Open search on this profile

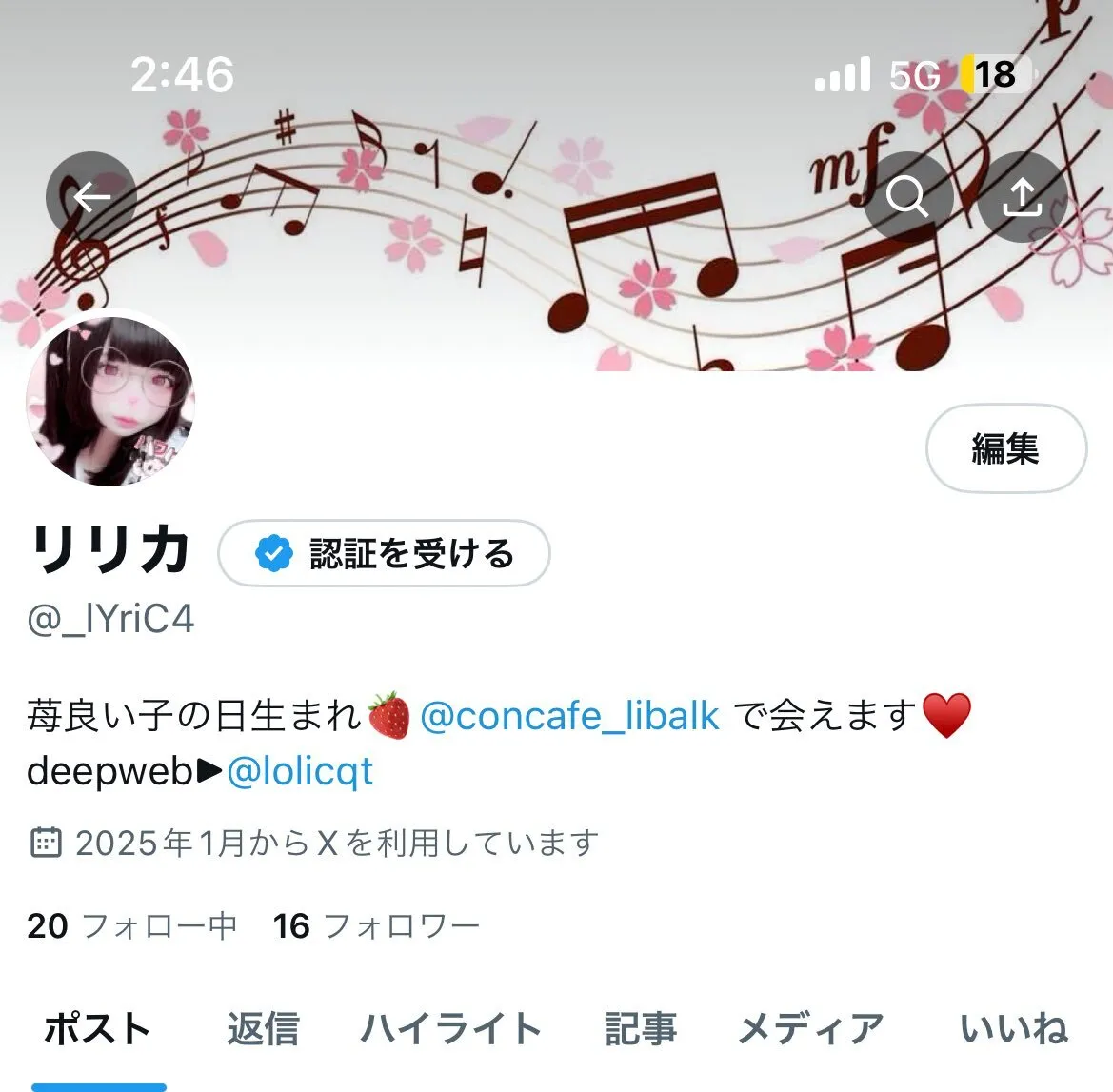click(907, 197)
